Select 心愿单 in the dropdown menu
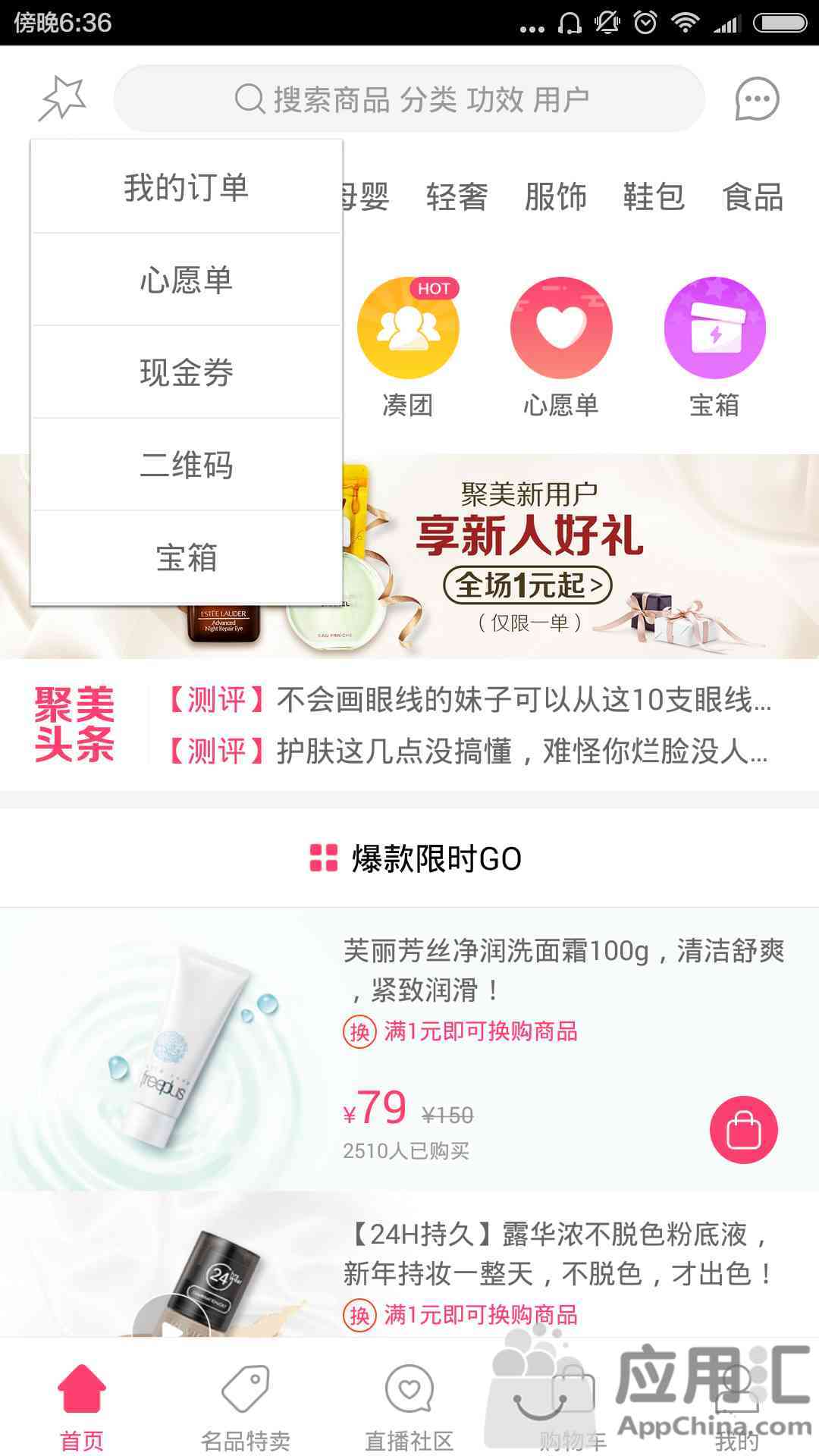This screenshot has width=819, height=1456. tap(187, 280)
